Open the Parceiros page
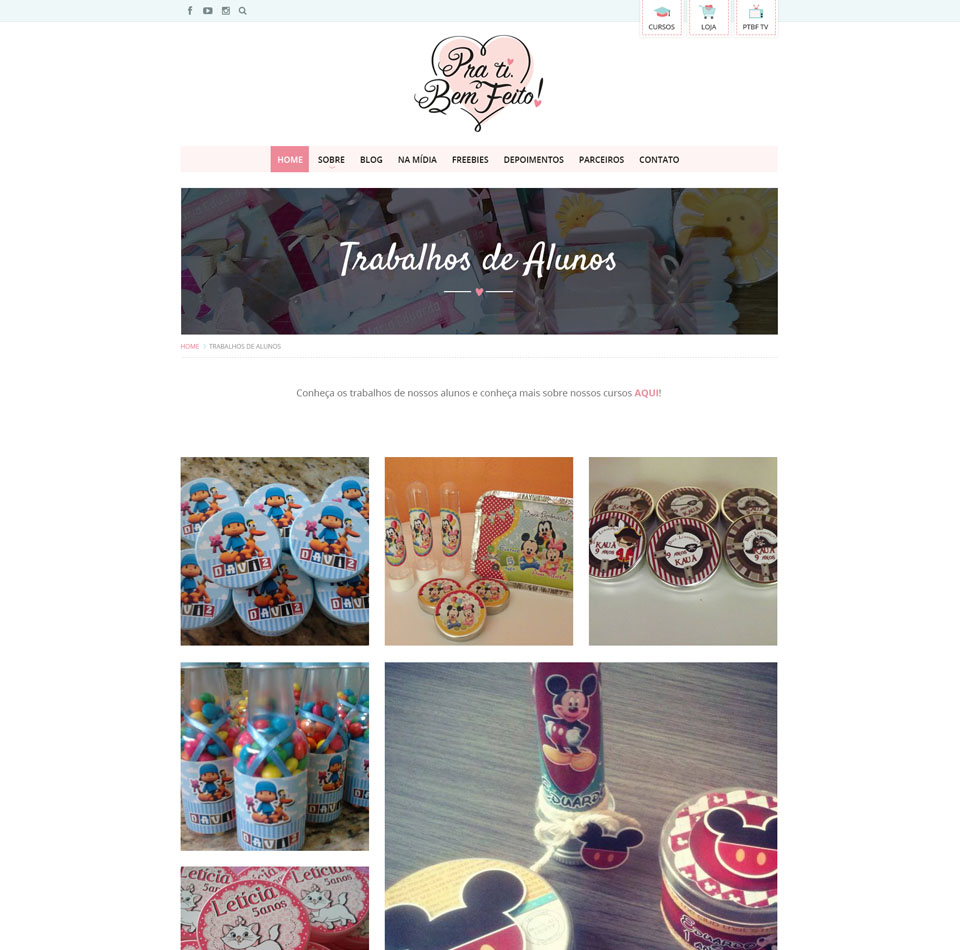 point(601,159)
